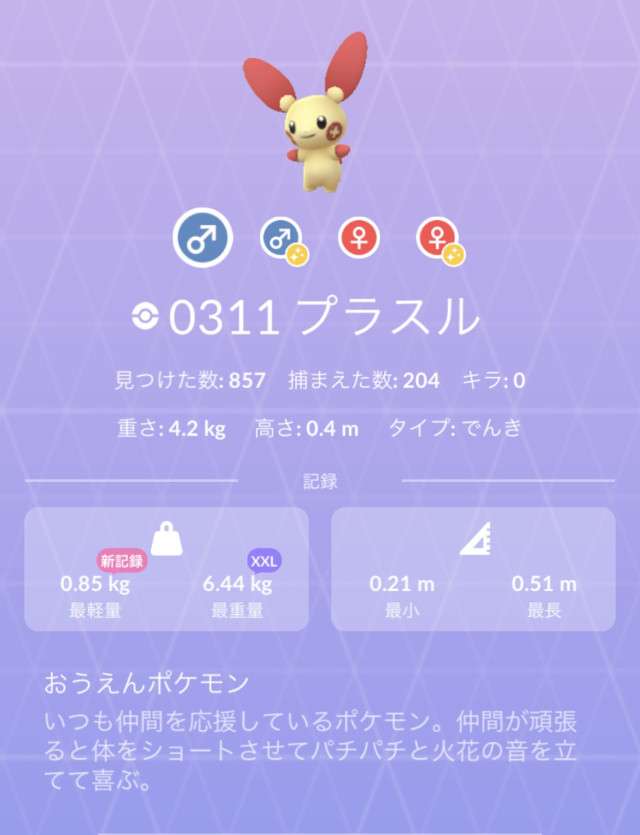Select the female form icon

[359, 240]
